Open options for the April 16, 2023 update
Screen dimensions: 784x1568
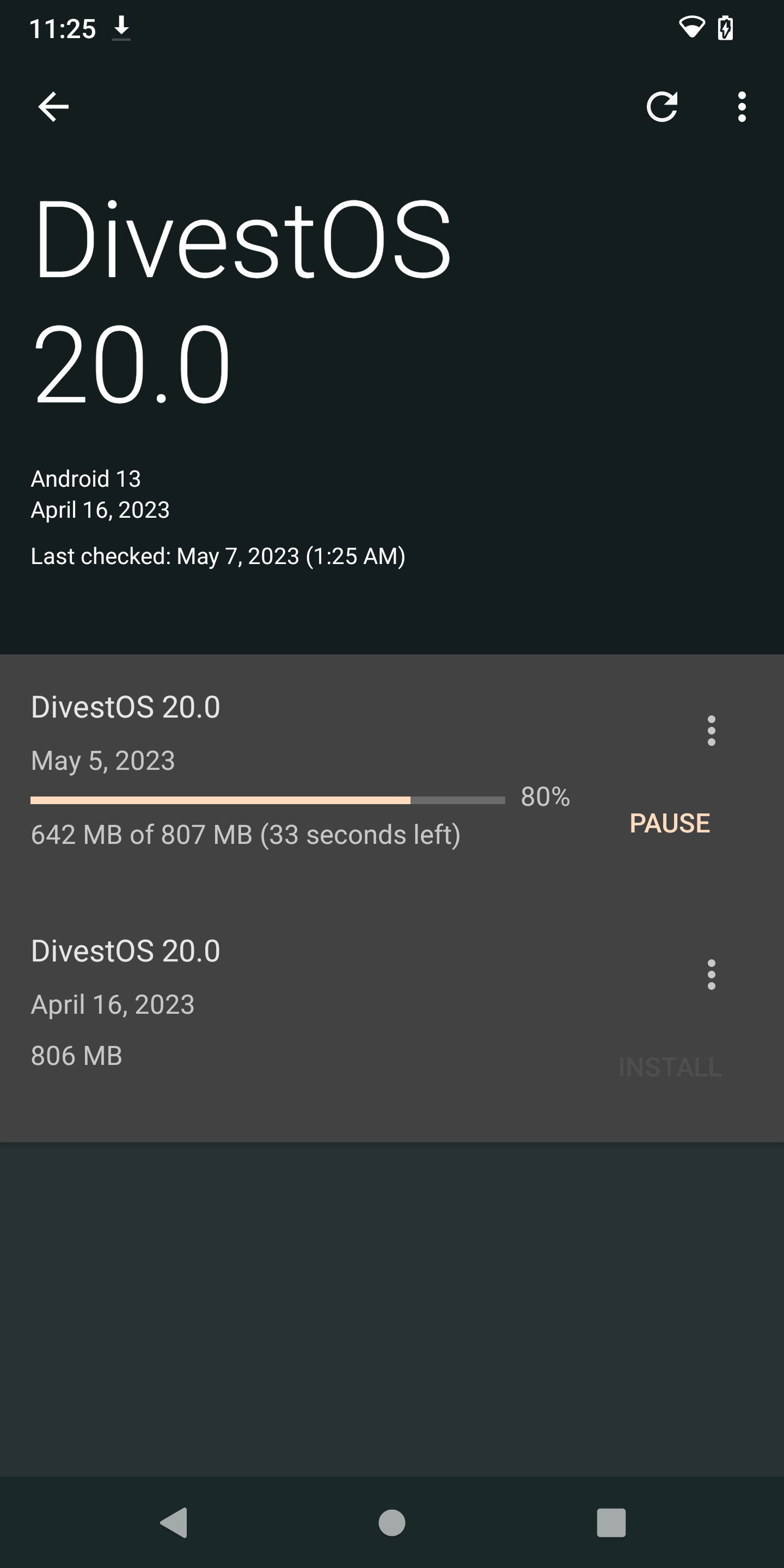(711, 975)
